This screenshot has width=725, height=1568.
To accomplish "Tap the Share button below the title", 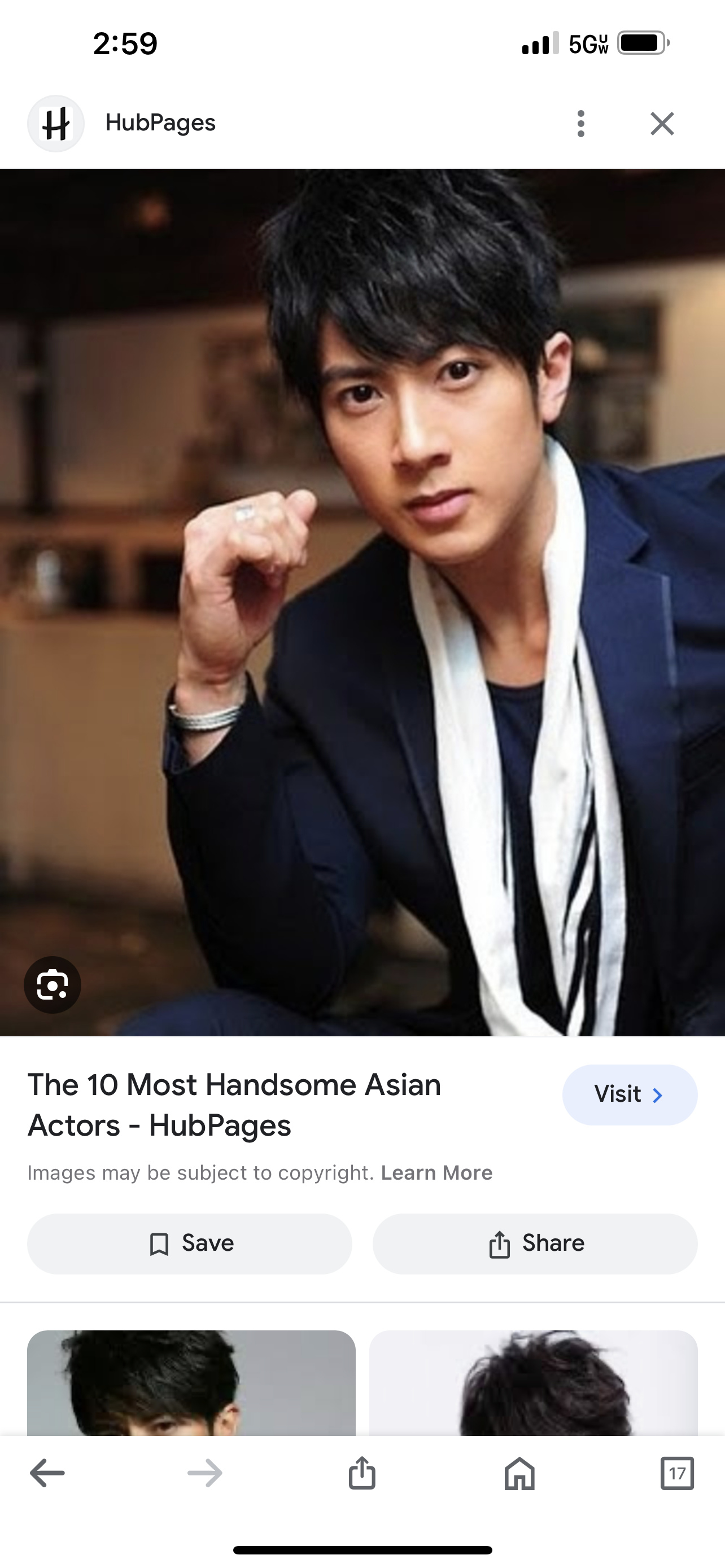I will click(535, 1243).
